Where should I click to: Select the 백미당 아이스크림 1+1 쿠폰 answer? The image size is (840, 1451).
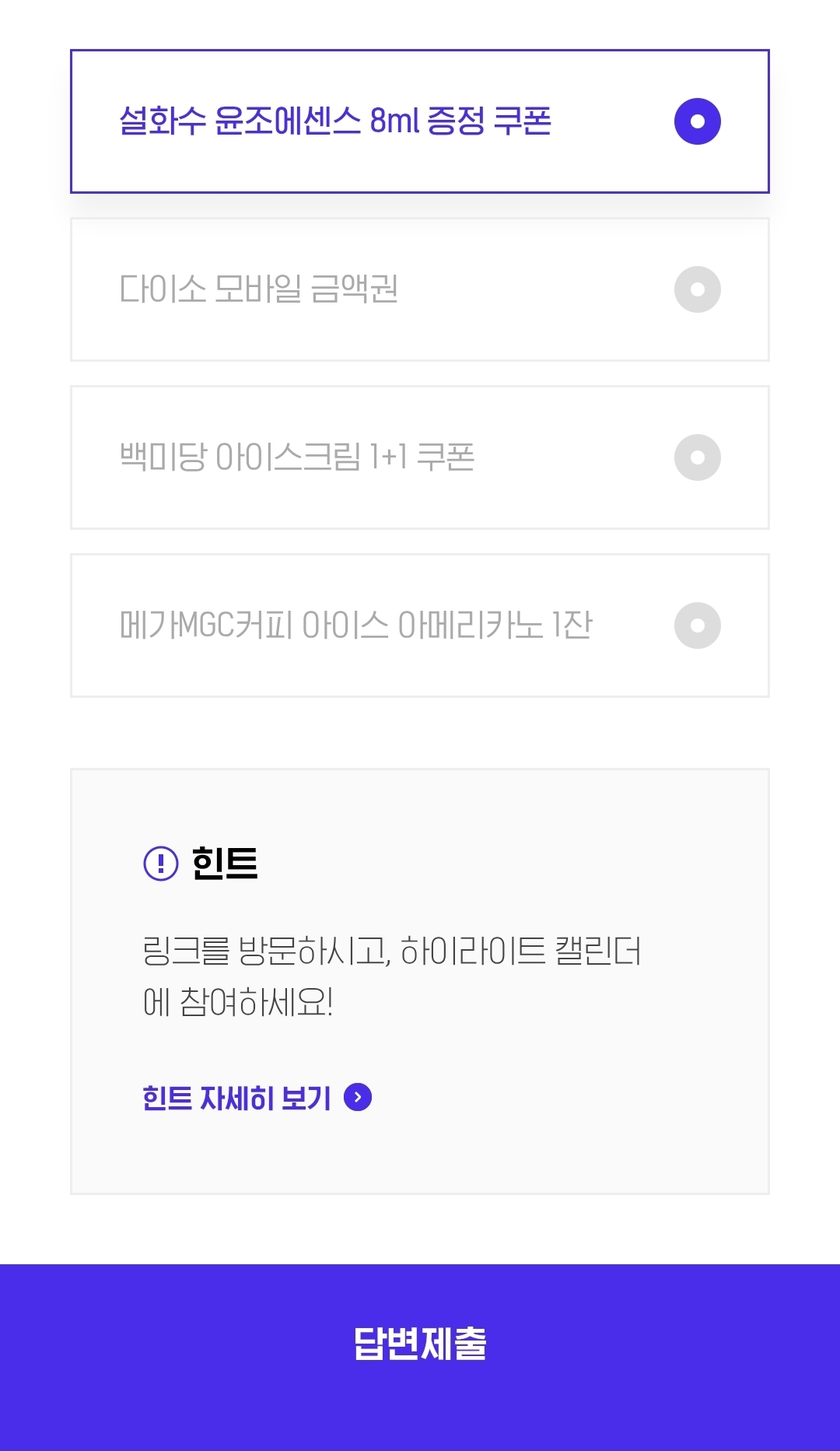pyautogui.click(x=420, y=458)
